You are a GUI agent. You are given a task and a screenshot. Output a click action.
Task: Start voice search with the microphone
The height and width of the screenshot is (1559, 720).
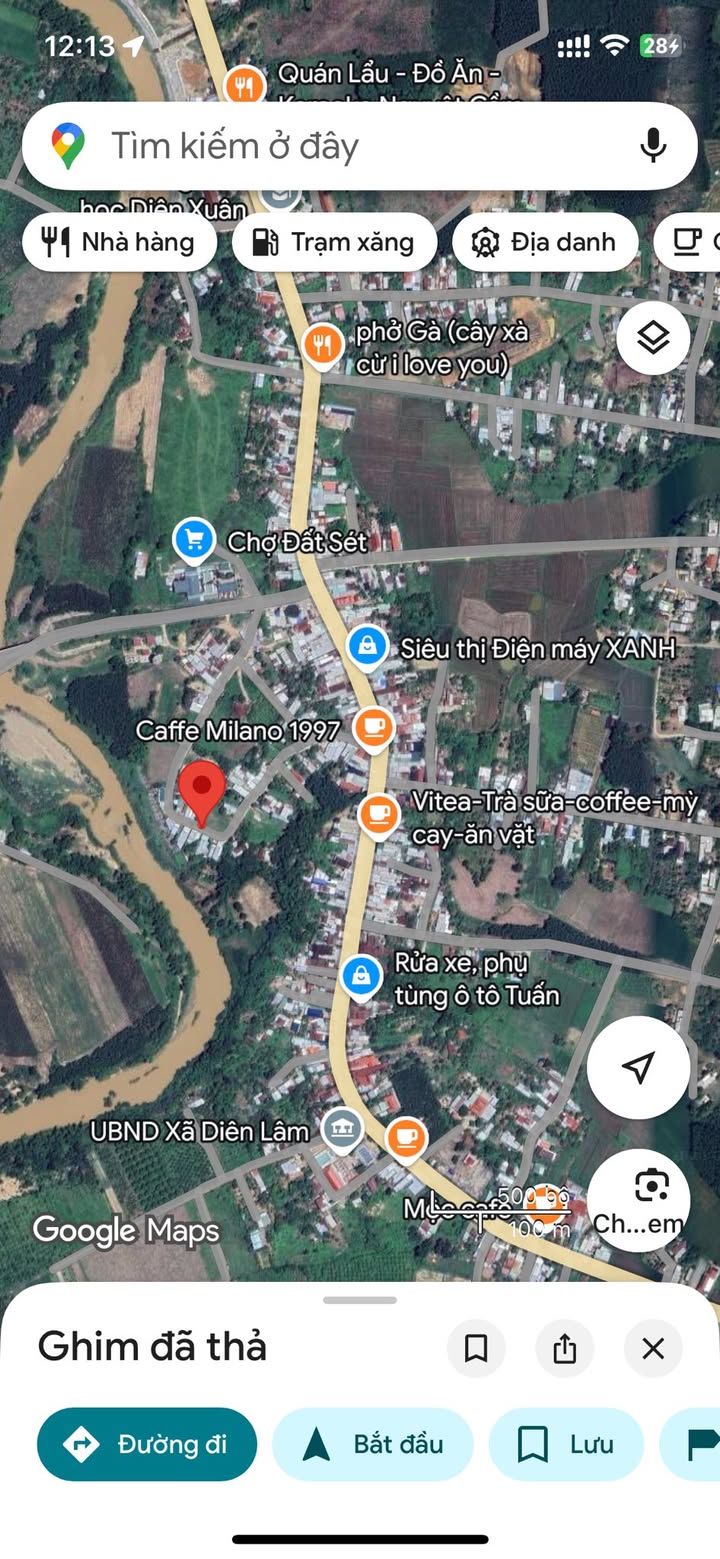(653, 146)
